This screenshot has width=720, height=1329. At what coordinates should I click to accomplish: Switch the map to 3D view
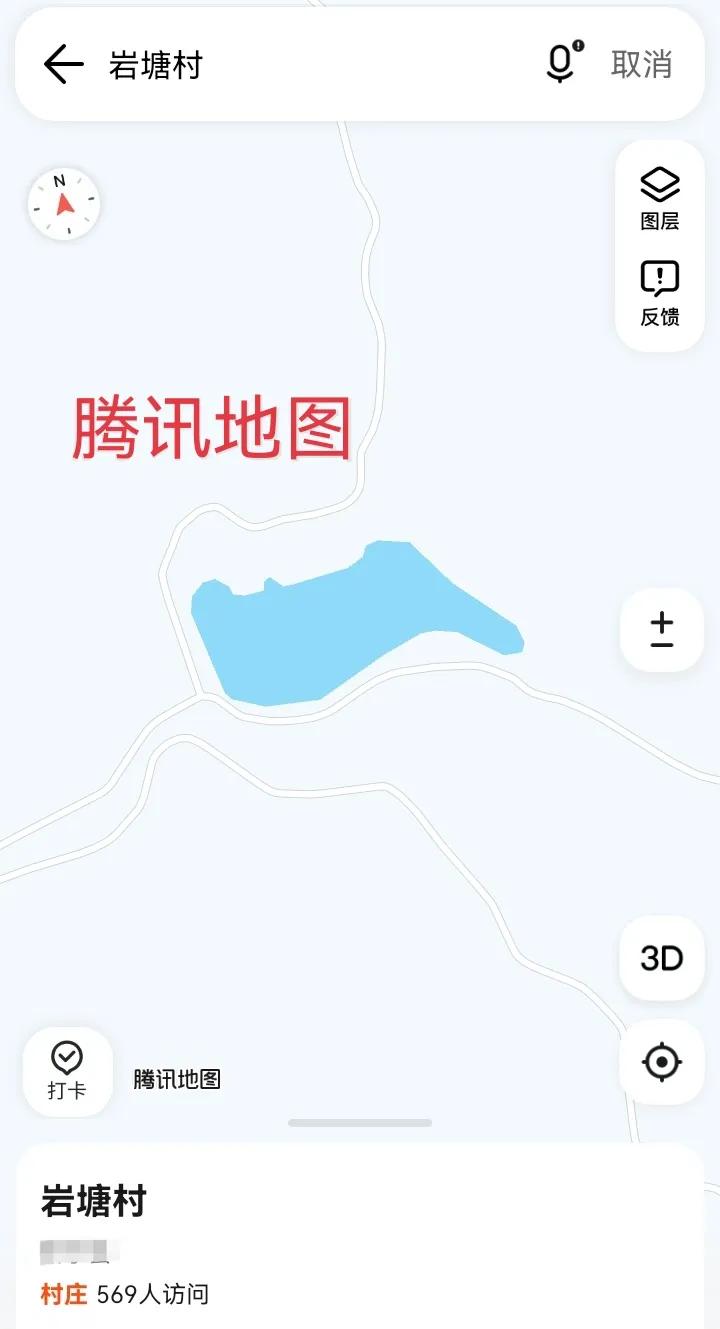click(x=661, y=958)
